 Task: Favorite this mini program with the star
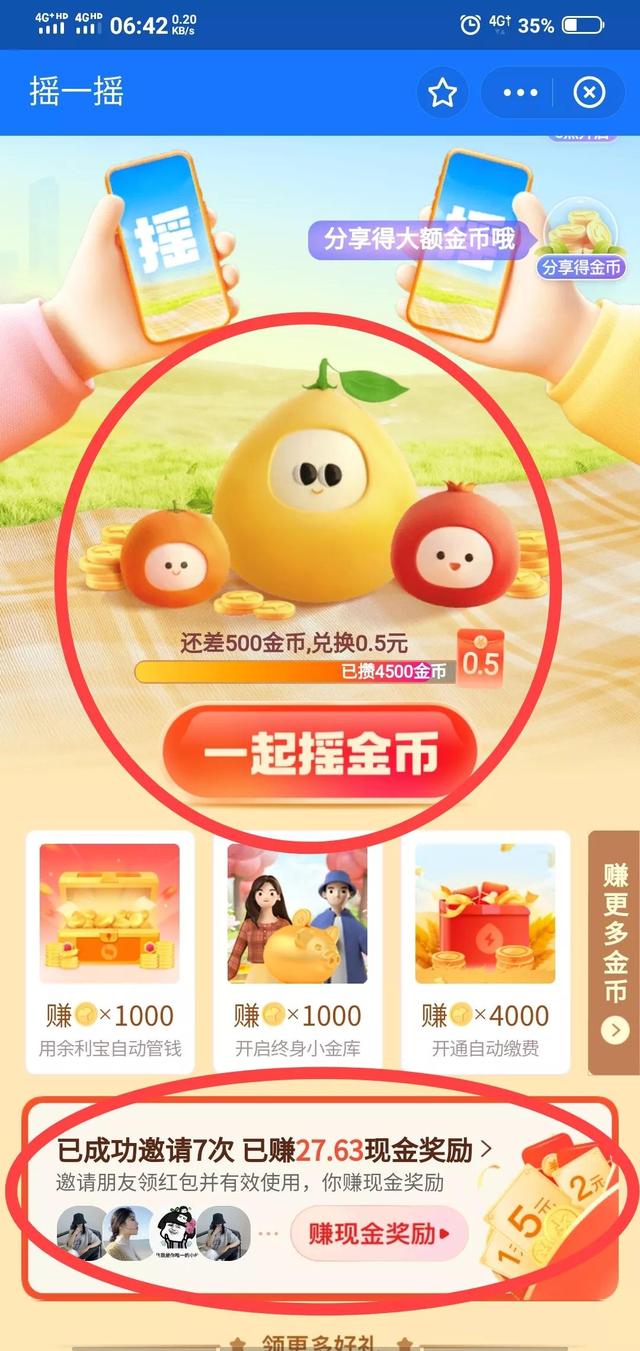(442, 93)
